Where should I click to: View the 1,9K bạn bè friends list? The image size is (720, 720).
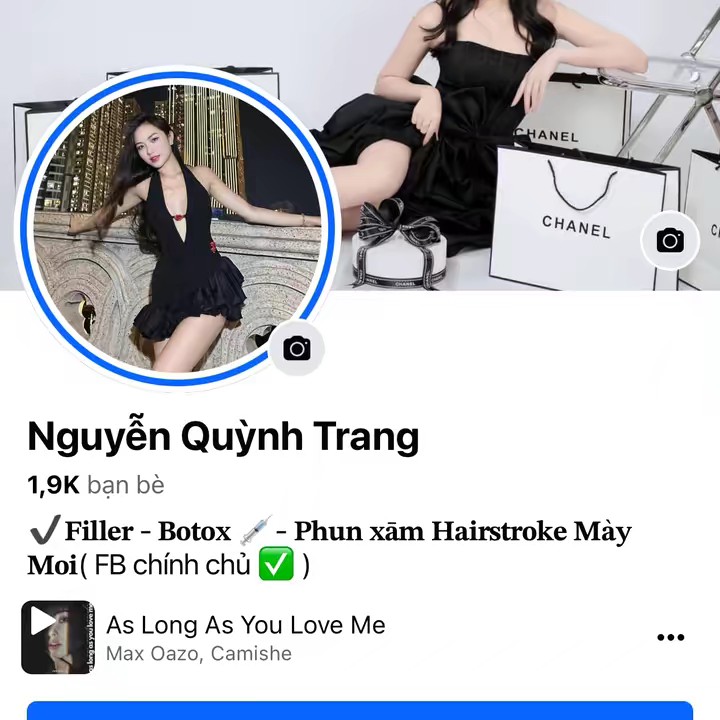(96, 486)
